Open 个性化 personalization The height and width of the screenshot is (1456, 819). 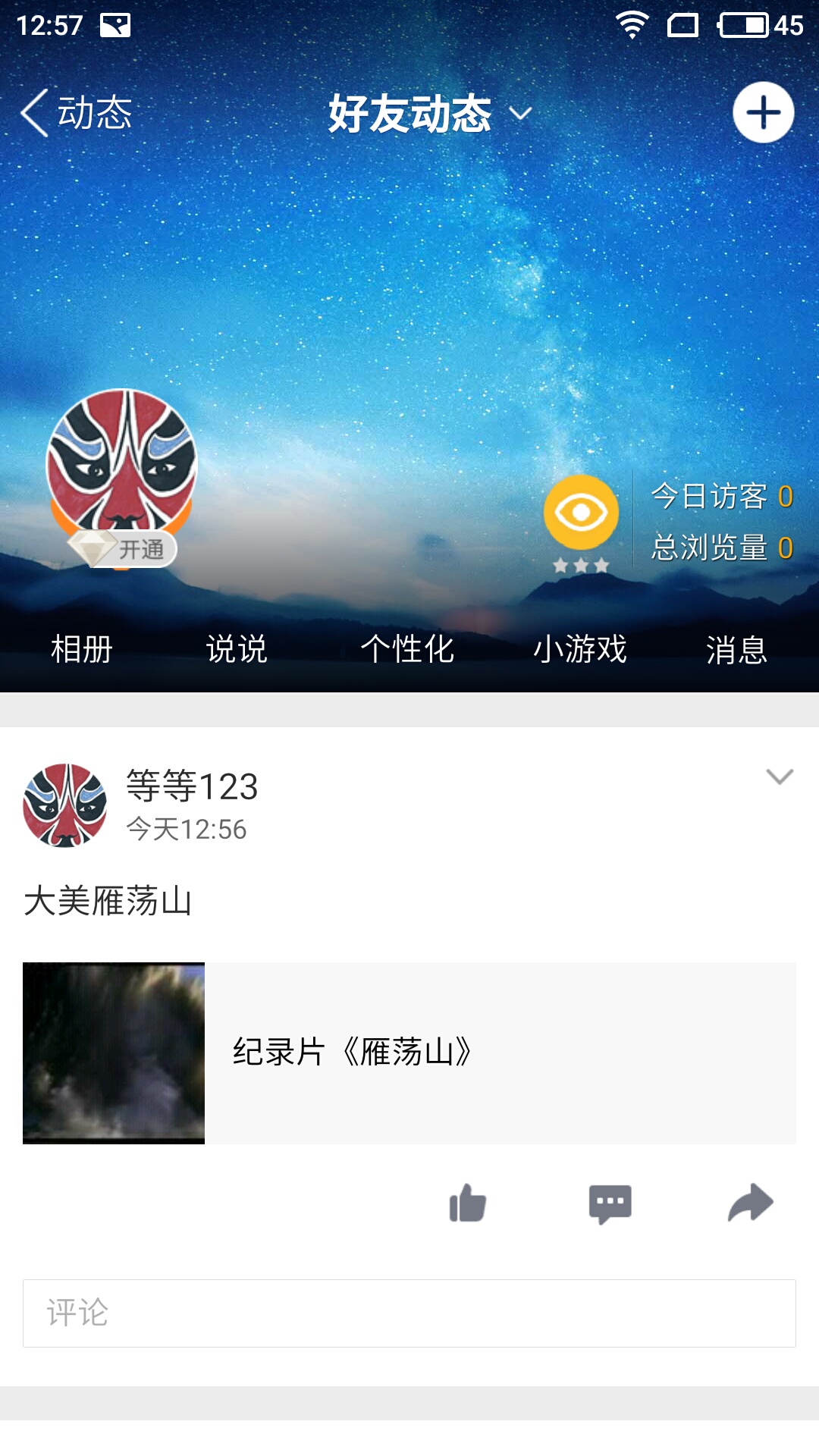(x=407, y=649)
